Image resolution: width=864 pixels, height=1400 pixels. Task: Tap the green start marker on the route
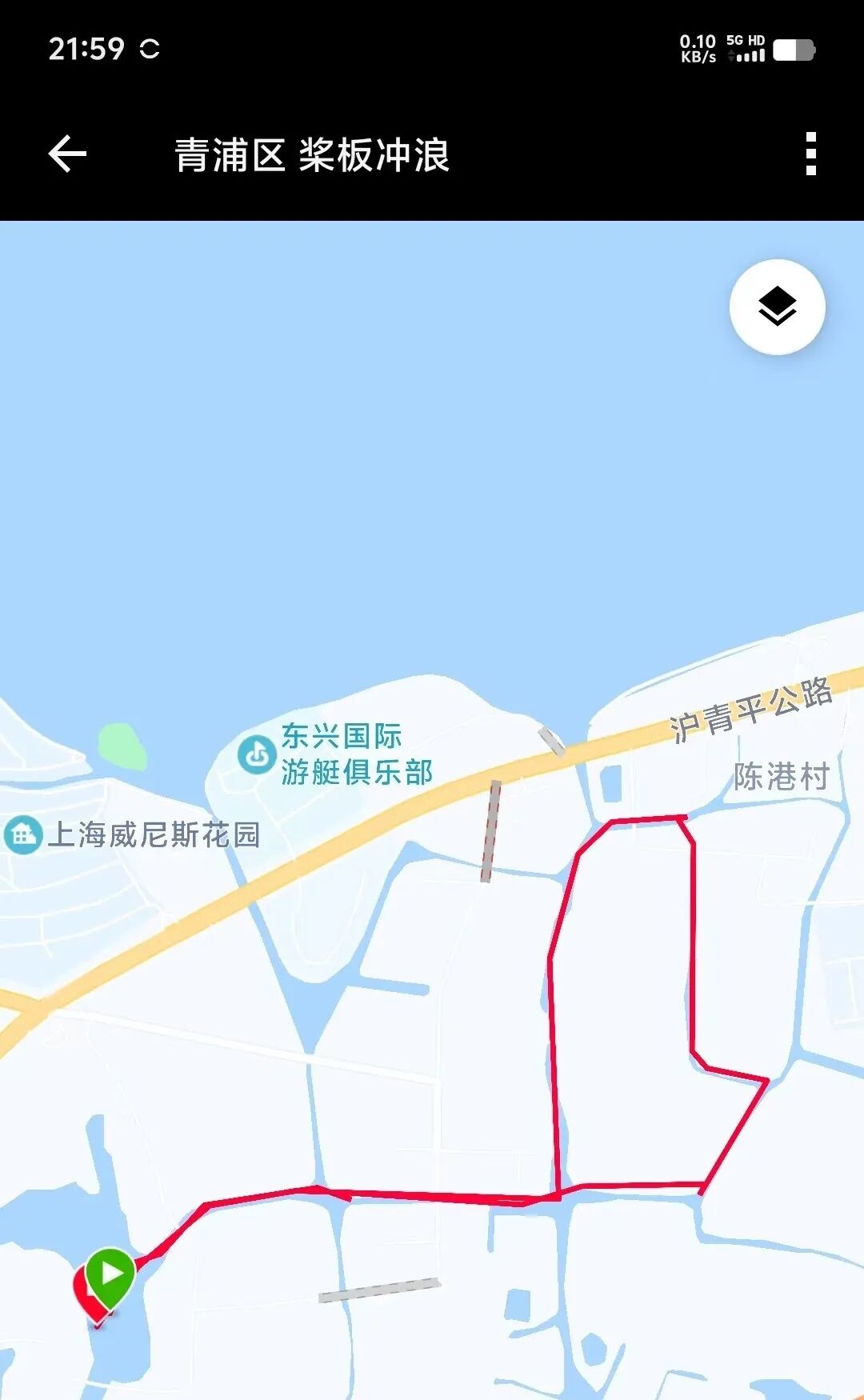point(110,1274)
